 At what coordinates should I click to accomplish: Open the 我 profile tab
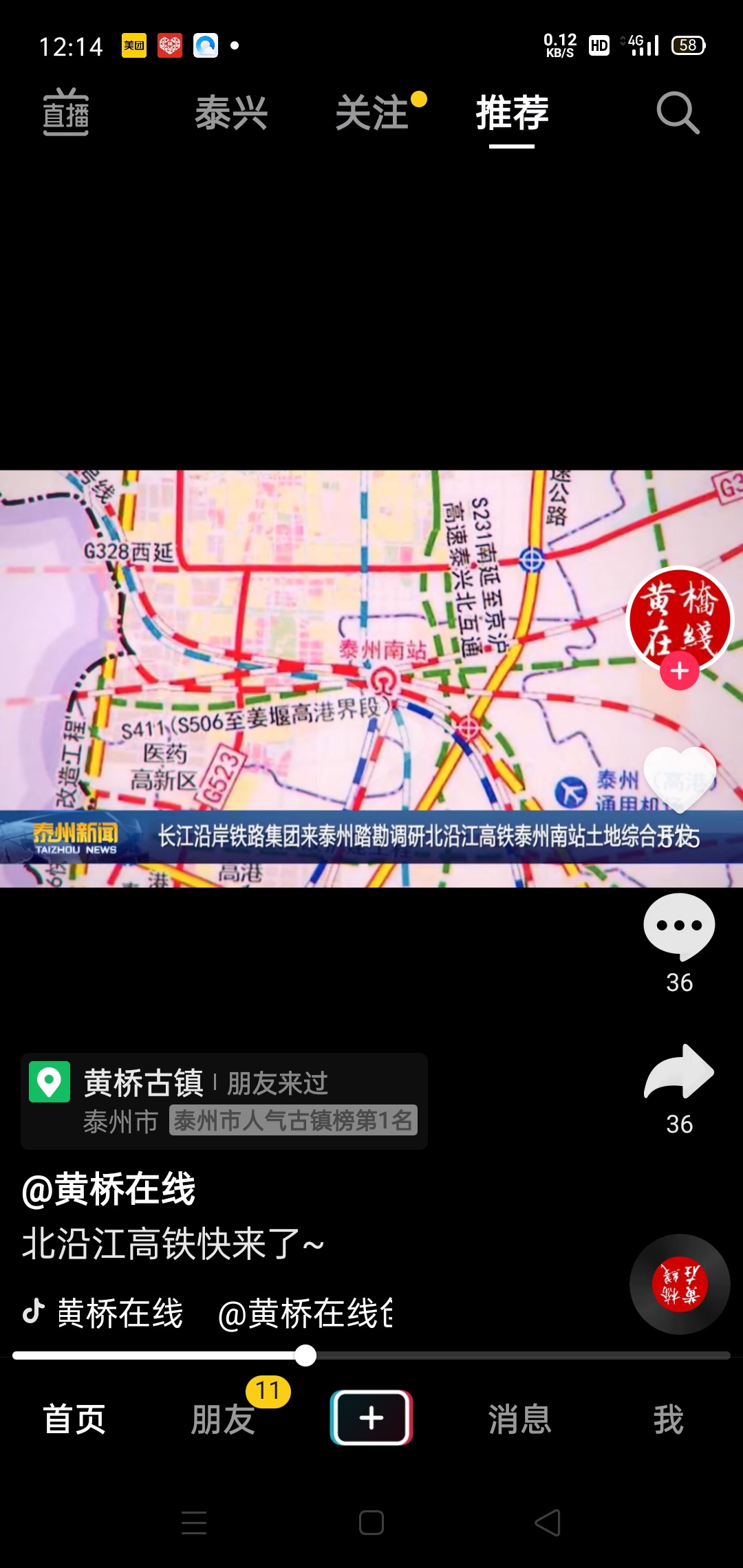[x=668, y=1419]
